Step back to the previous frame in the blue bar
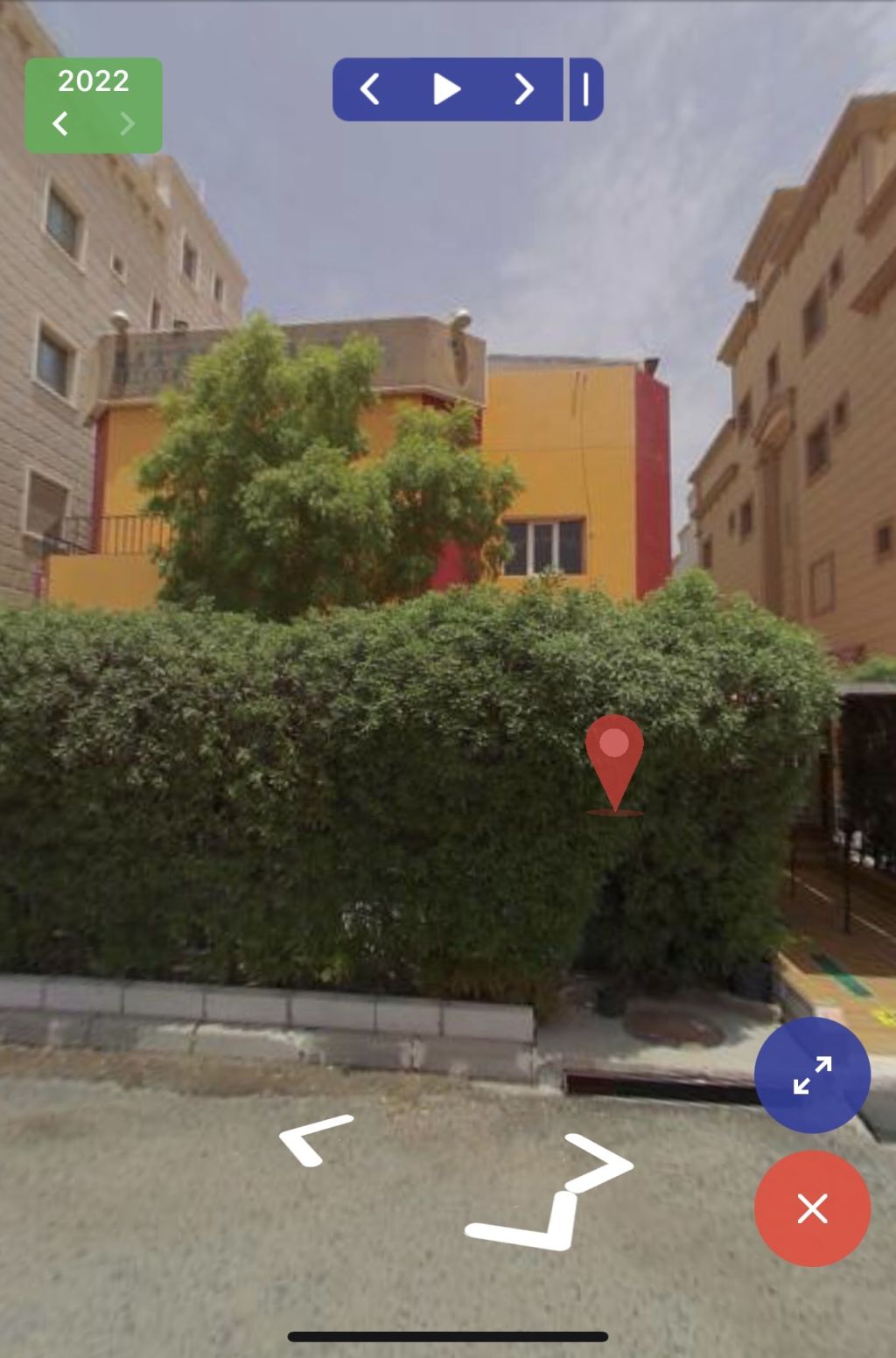Image resolution: width=896 pixels, height=1358 pixels. [370, 89]
